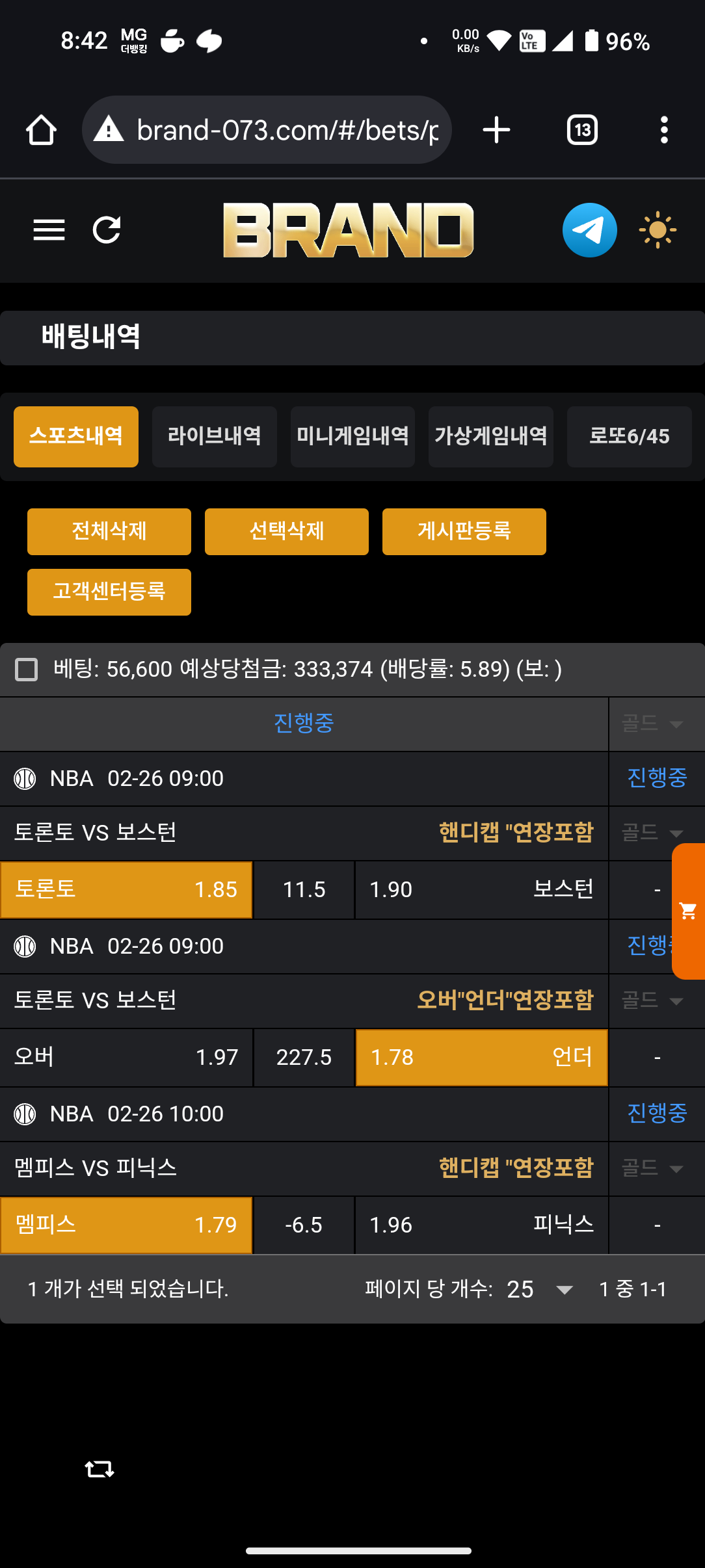Tap the browser address bar
Viewport: 705px width, 1568px height.
point(286,130)
